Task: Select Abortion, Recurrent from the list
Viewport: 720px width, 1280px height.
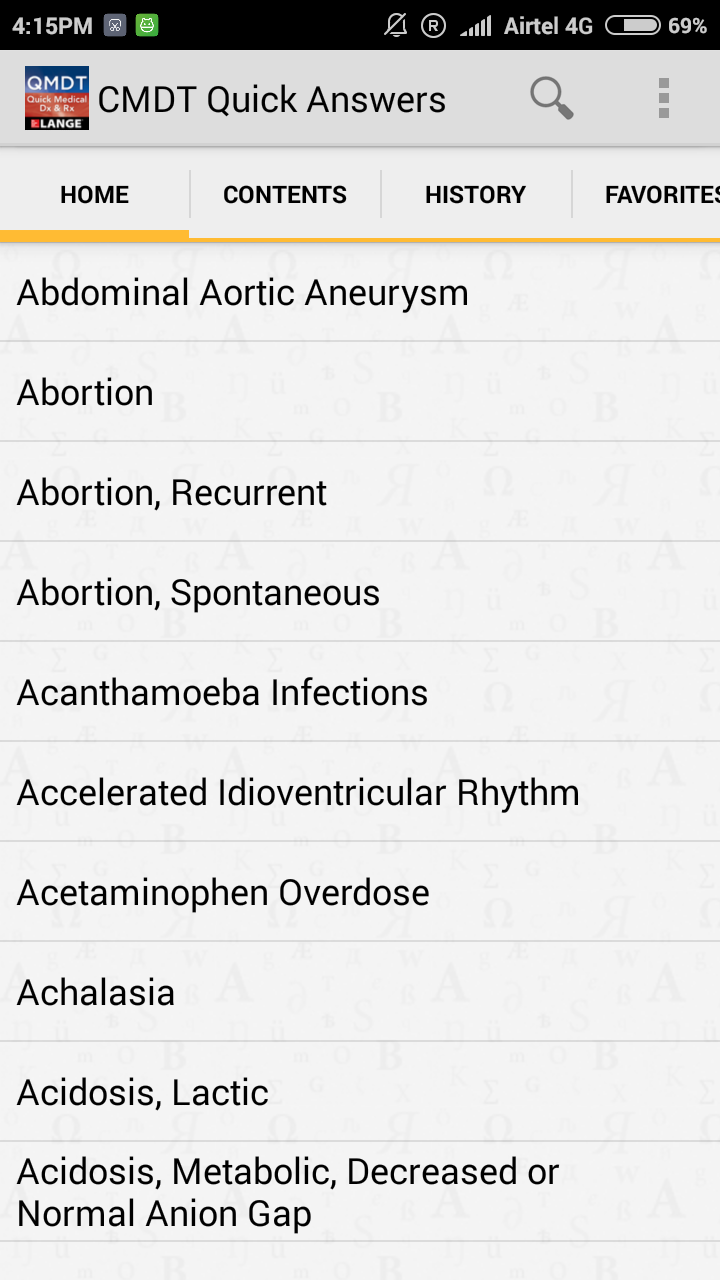Action: (170, 491)
